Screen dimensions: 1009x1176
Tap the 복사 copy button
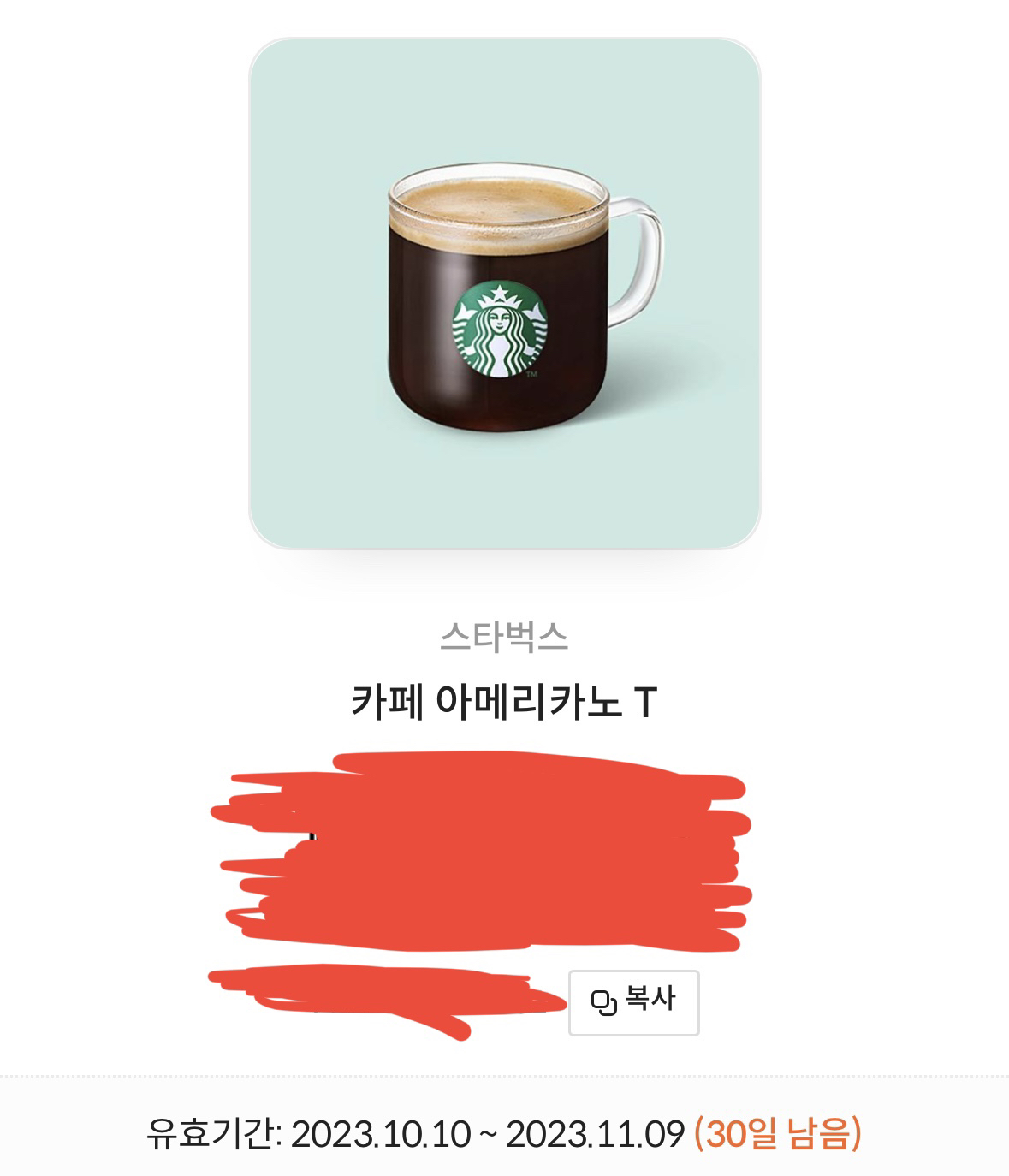(633, 1001)
